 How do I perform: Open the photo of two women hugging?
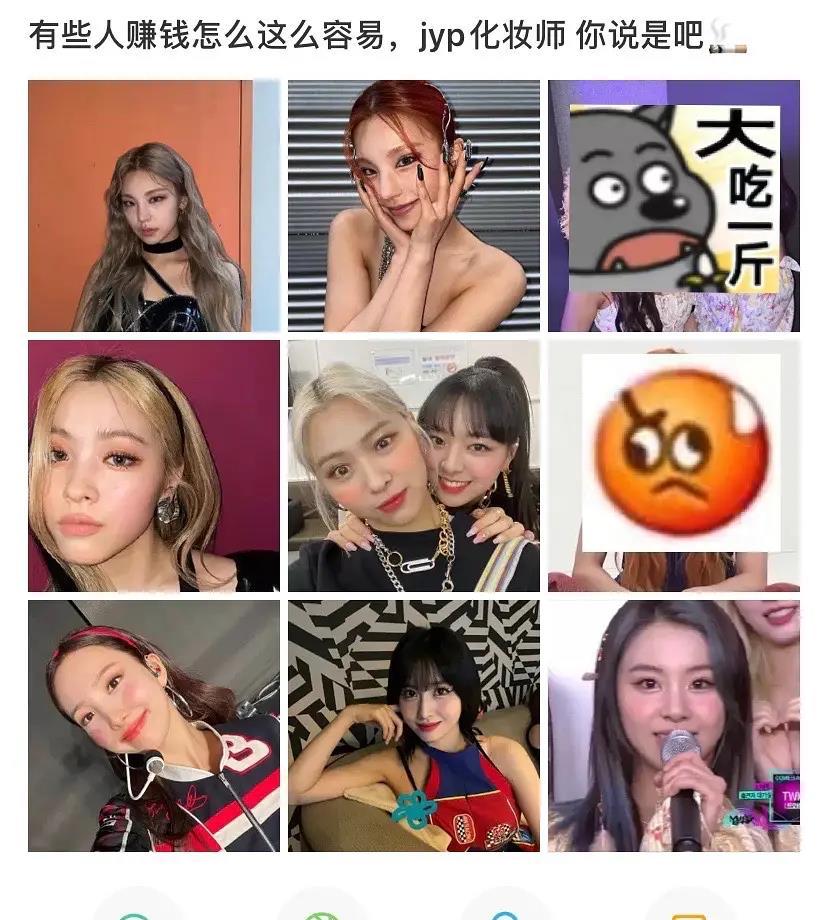tap(414, 466)
